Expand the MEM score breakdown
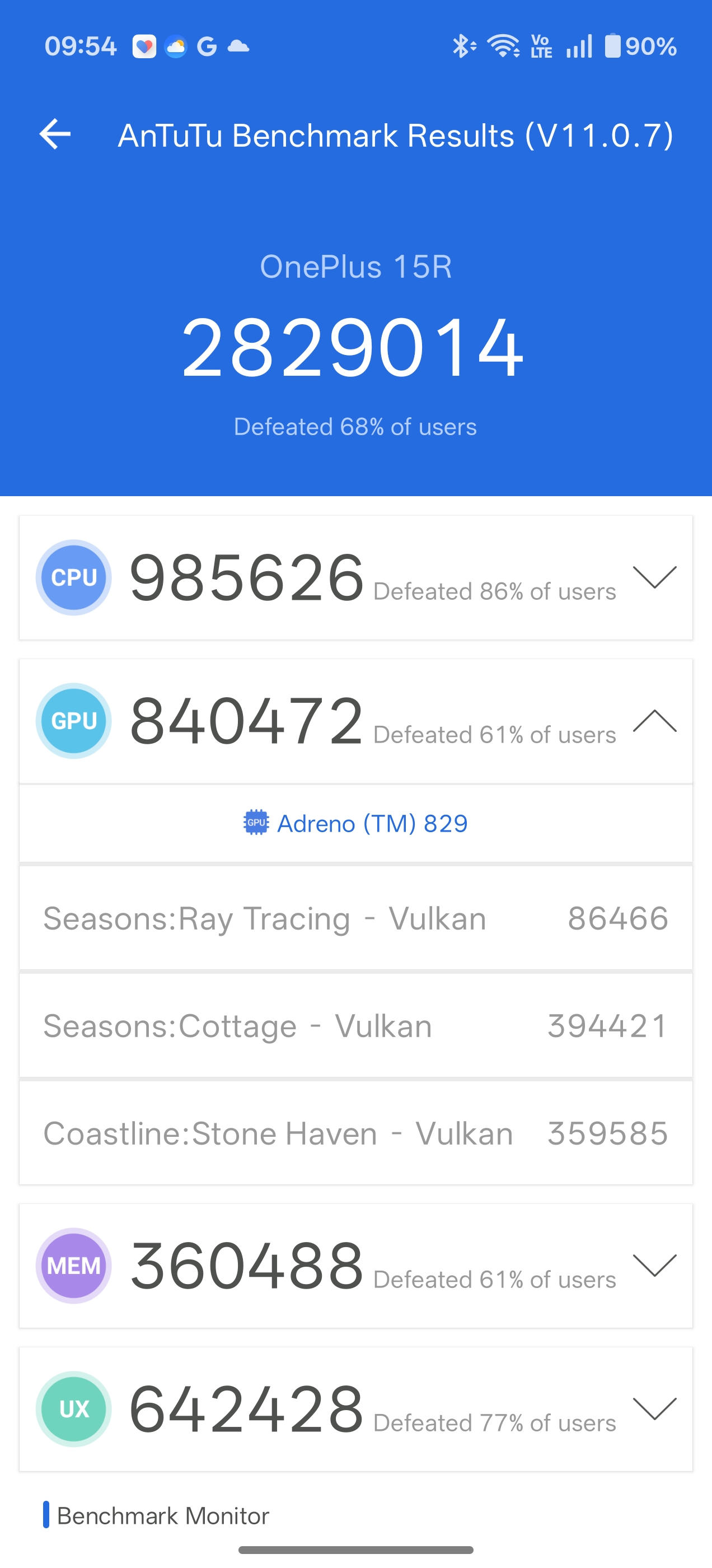Image resolution: width=712 pixels, height=1568 pixels. (654, 1266)
